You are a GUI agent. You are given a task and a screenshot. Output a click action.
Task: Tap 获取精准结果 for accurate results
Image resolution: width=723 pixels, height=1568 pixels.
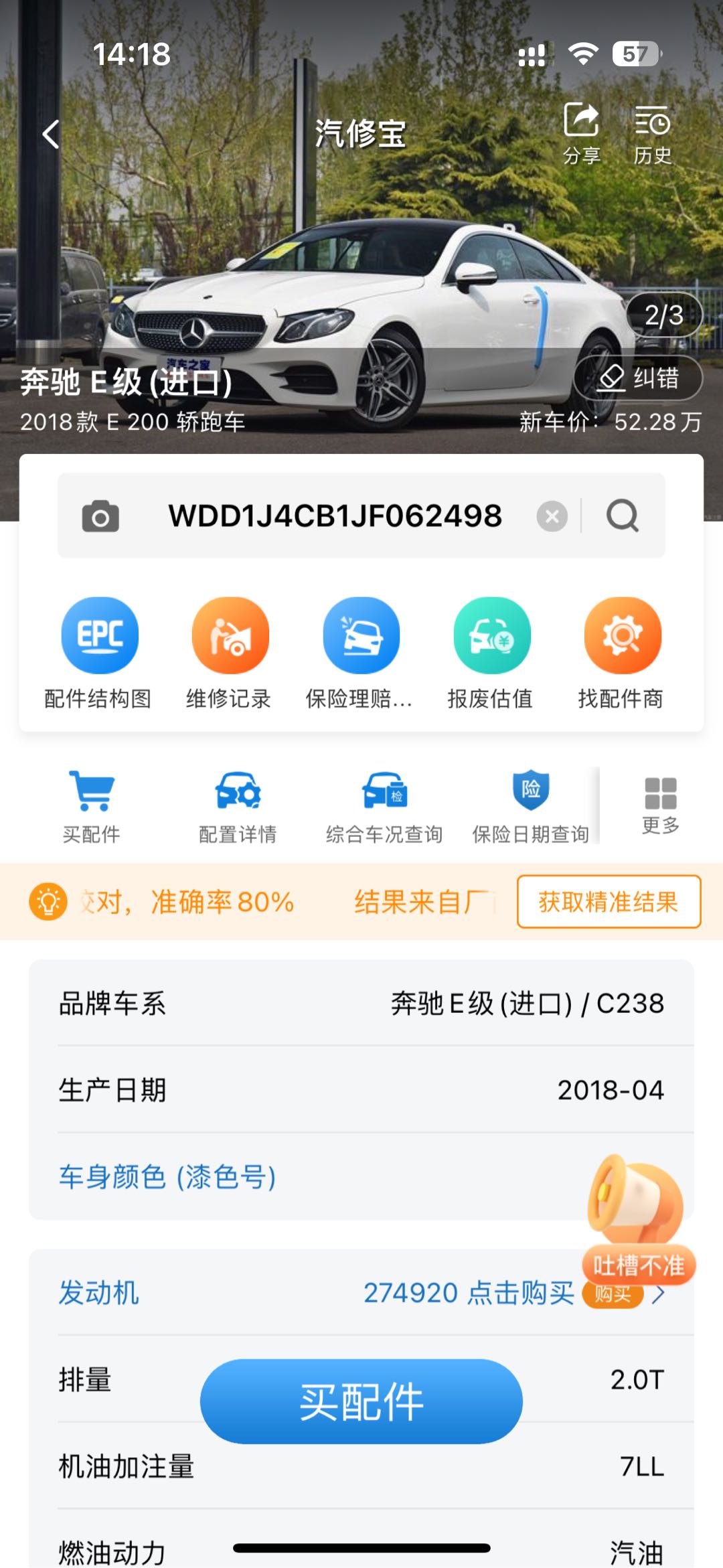click(609, 902)
